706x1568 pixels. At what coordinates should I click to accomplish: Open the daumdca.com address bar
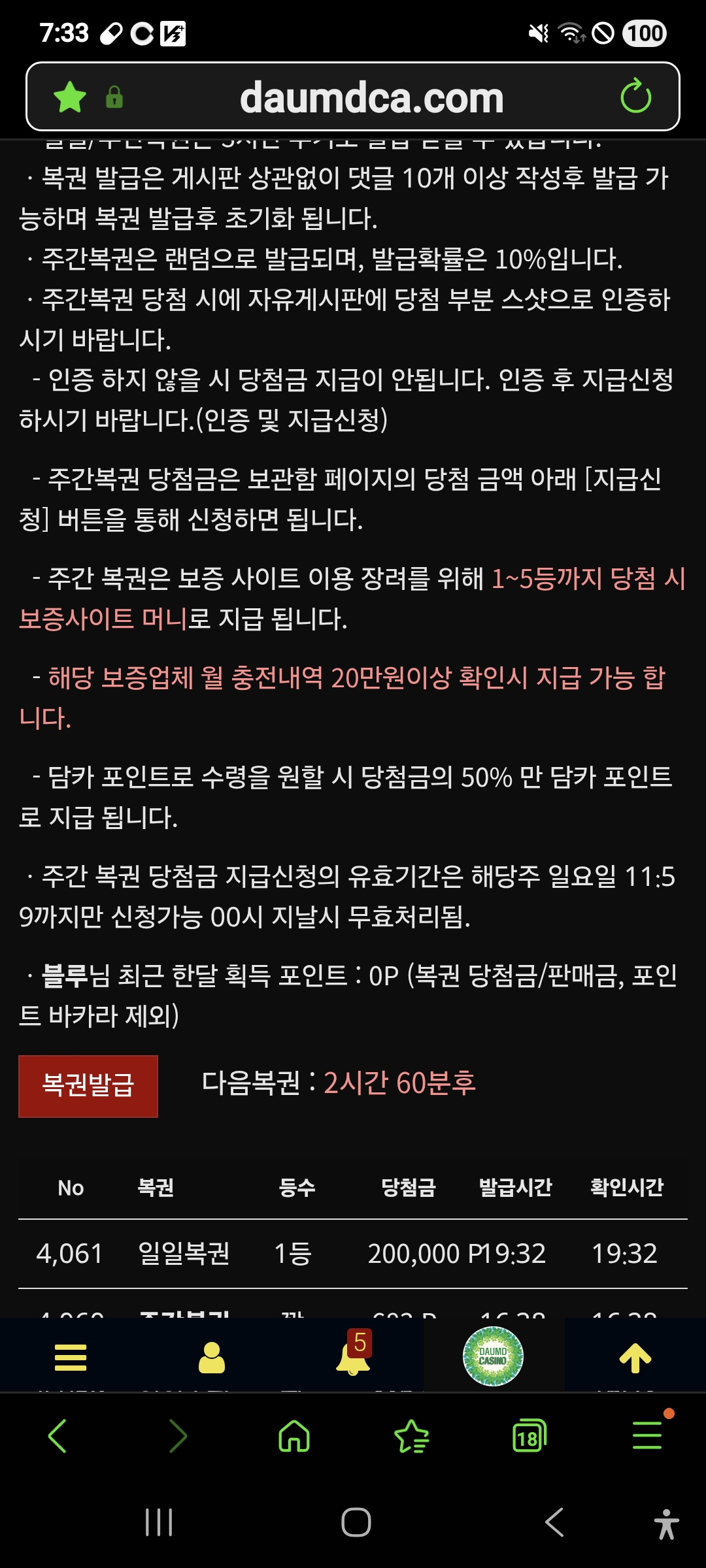[x=371, y=98]
